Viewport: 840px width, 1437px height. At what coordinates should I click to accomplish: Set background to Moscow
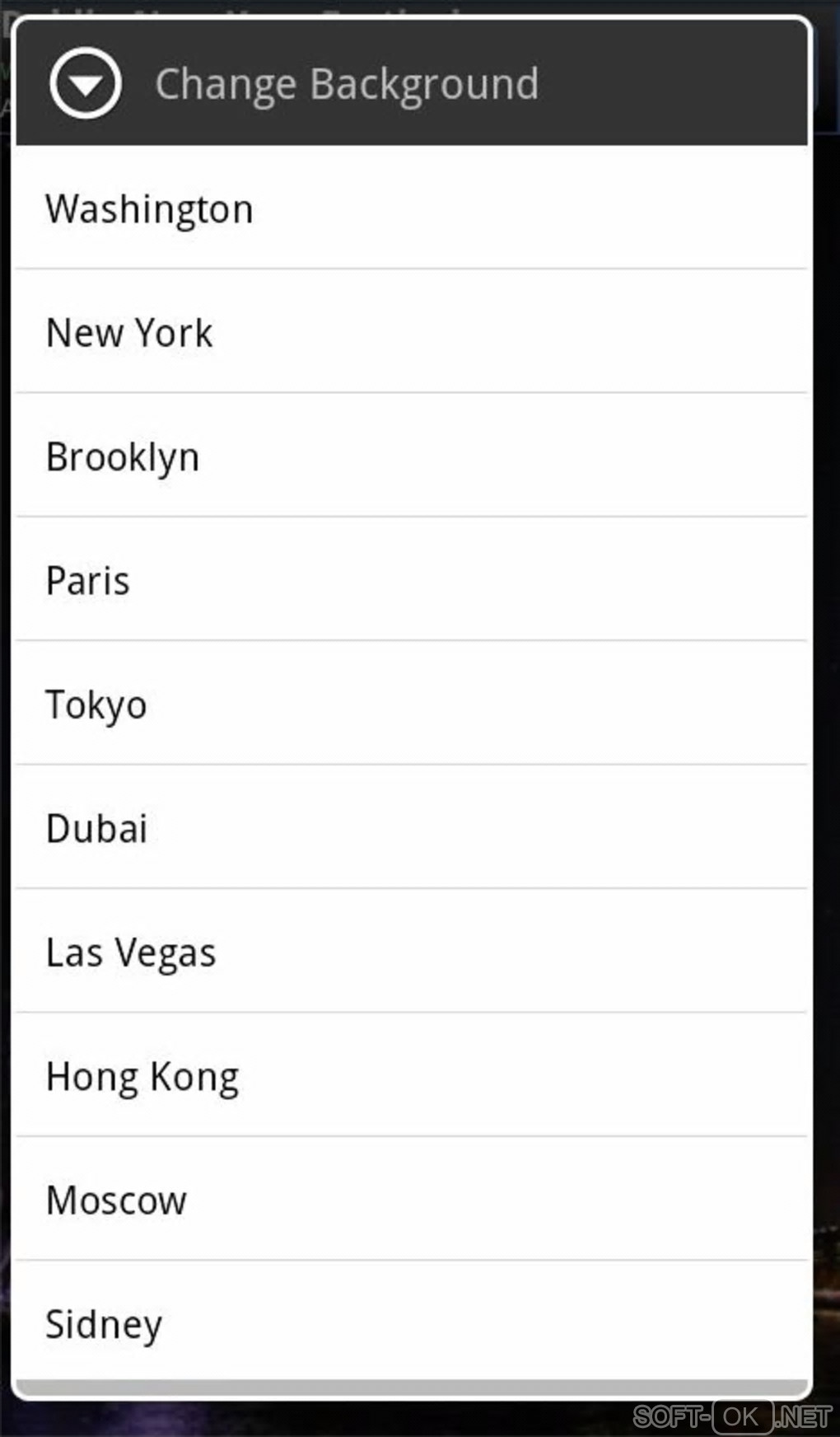117,1200
